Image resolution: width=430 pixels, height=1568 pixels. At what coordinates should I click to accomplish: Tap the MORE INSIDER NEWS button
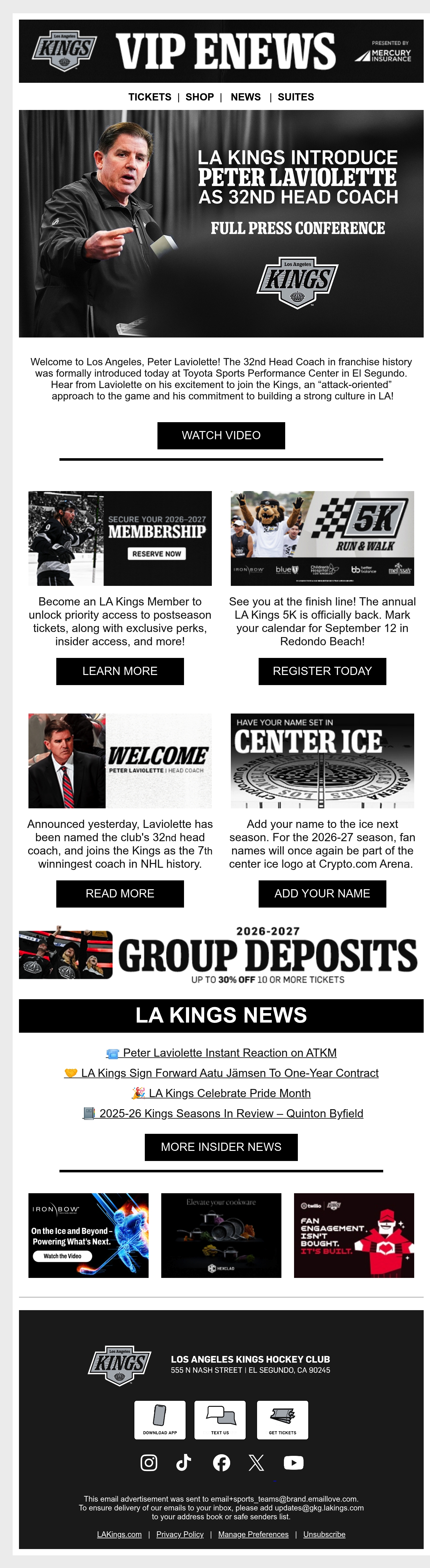(221, 1147)
